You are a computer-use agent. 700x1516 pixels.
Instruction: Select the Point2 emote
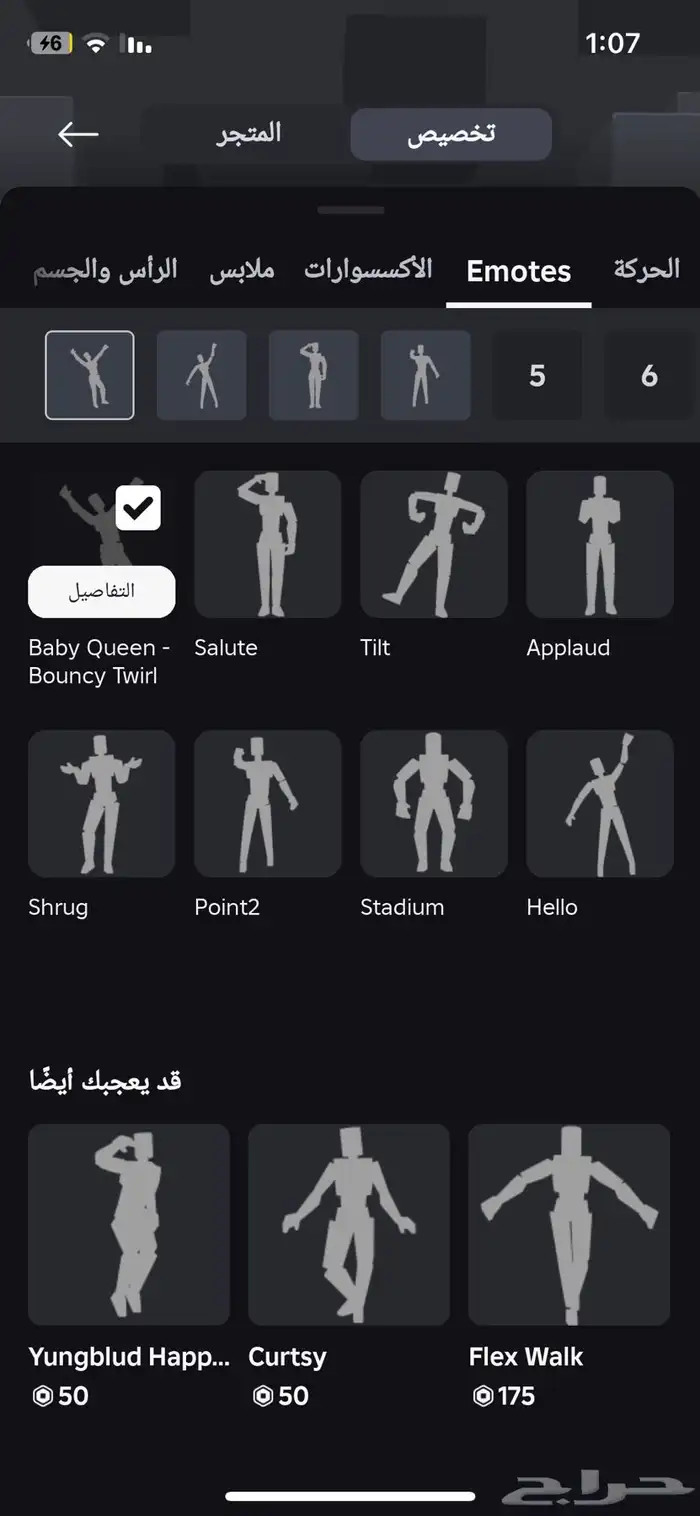tap(267, 804)
